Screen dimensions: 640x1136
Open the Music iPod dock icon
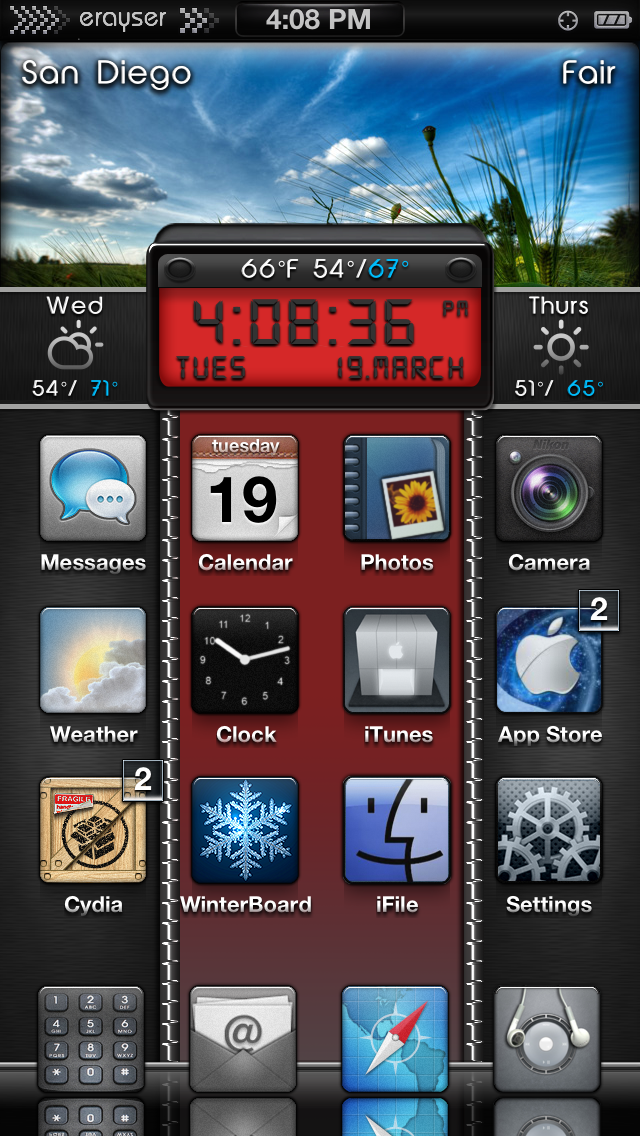coord(547,1038)
